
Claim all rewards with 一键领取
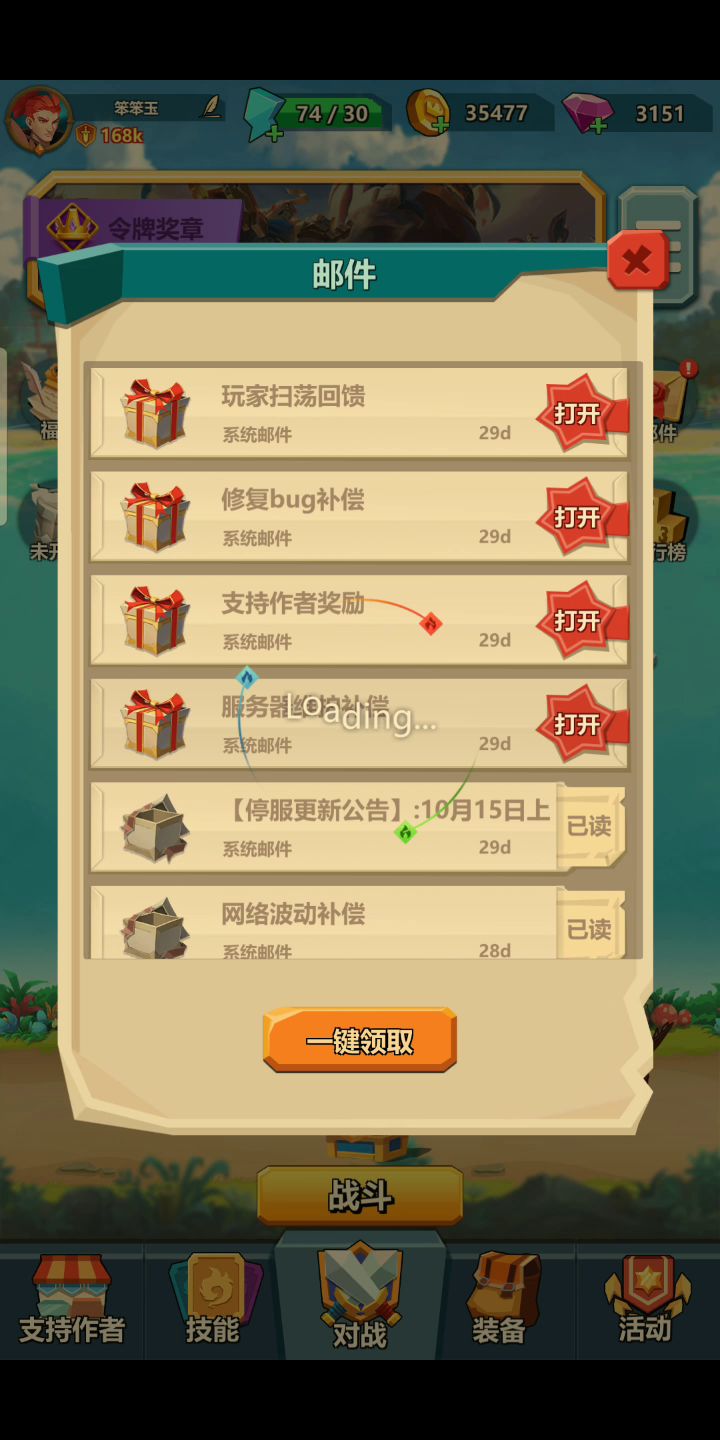(x=360, y=1041)
